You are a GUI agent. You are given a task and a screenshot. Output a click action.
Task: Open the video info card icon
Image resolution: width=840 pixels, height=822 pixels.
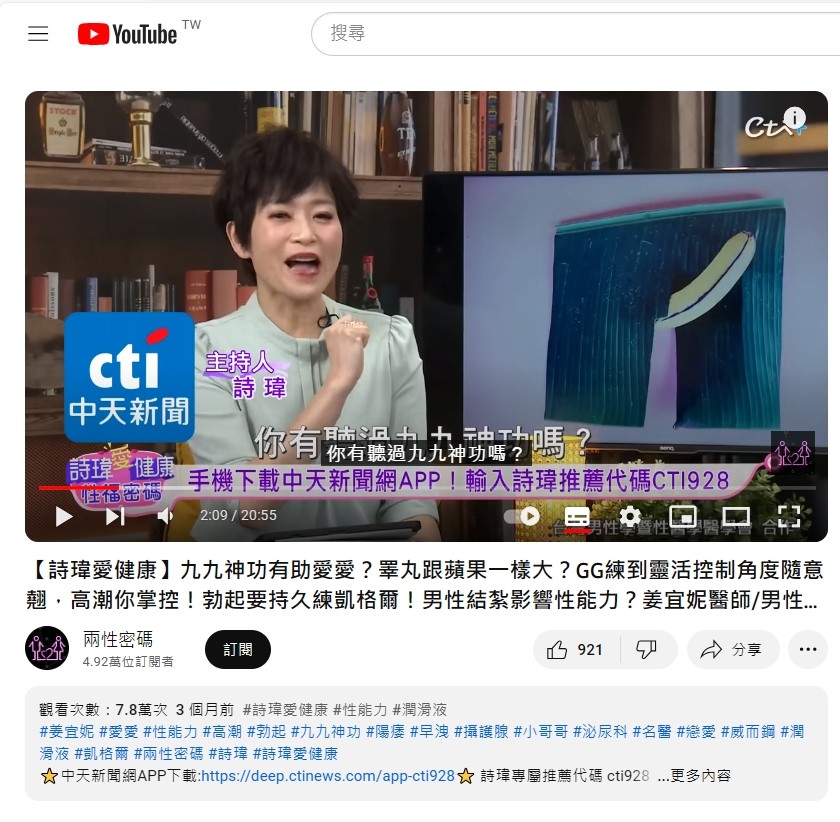(x=794, y=118)
